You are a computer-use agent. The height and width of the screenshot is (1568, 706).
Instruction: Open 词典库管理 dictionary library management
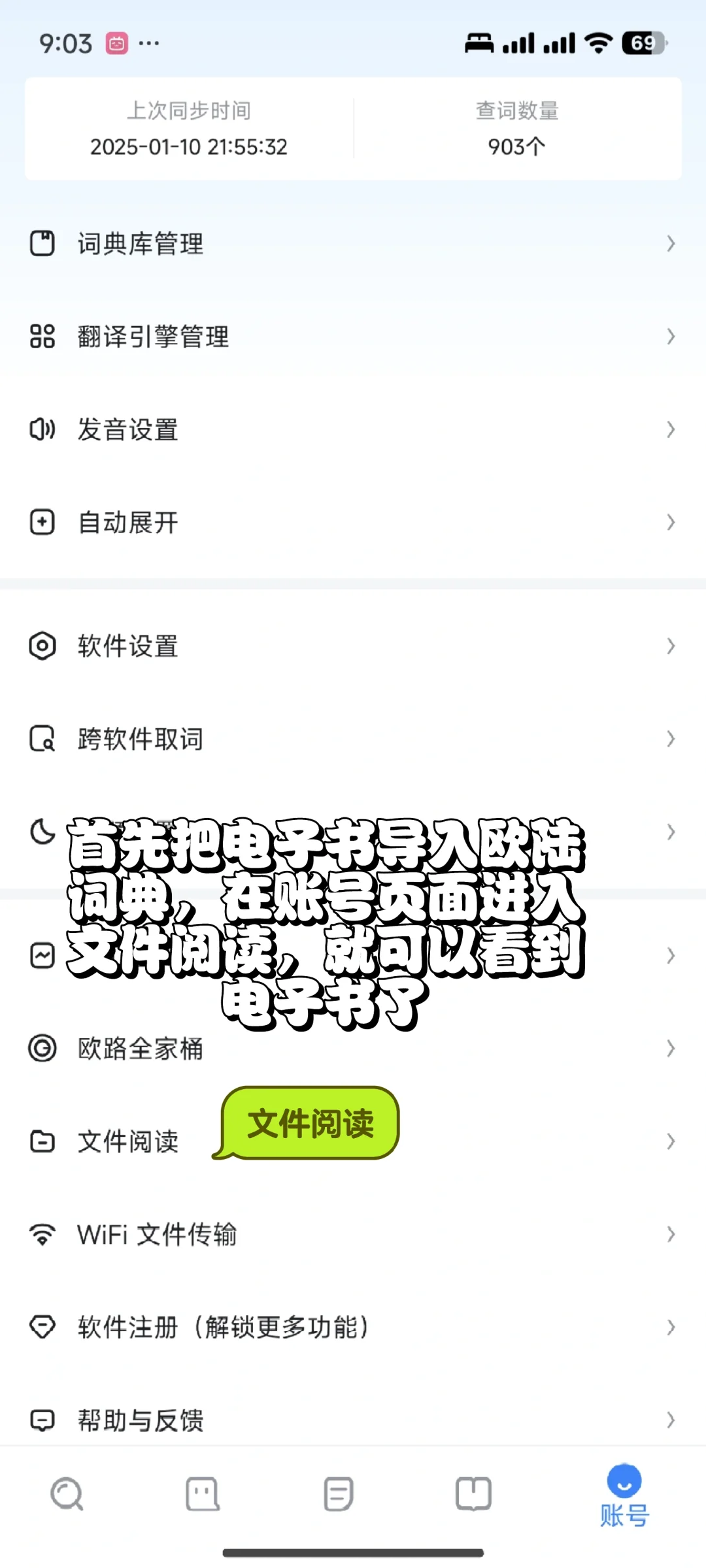[x=353, y=244]
